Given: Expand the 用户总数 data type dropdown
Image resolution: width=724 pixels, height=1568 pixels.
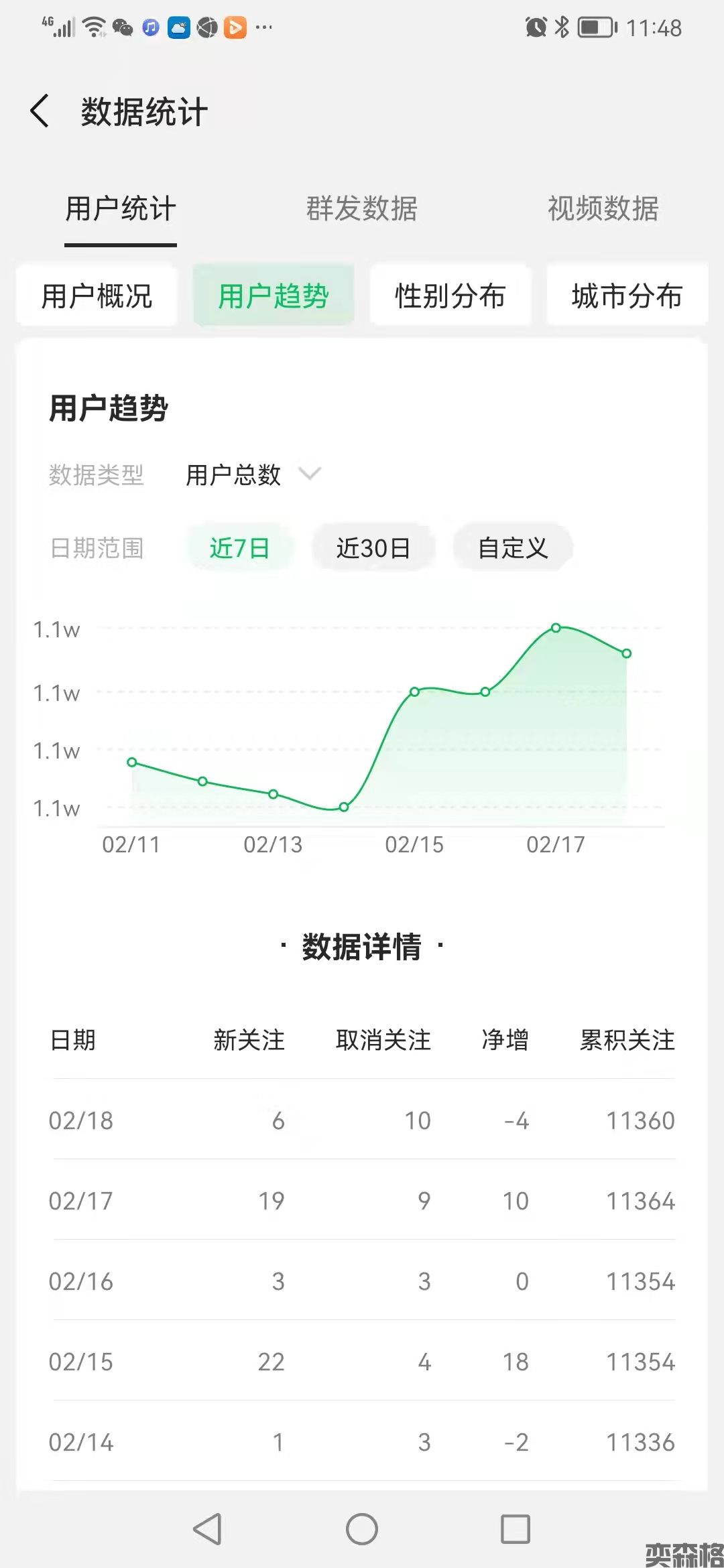Looking at the screenshot, I should click(253, 474).
